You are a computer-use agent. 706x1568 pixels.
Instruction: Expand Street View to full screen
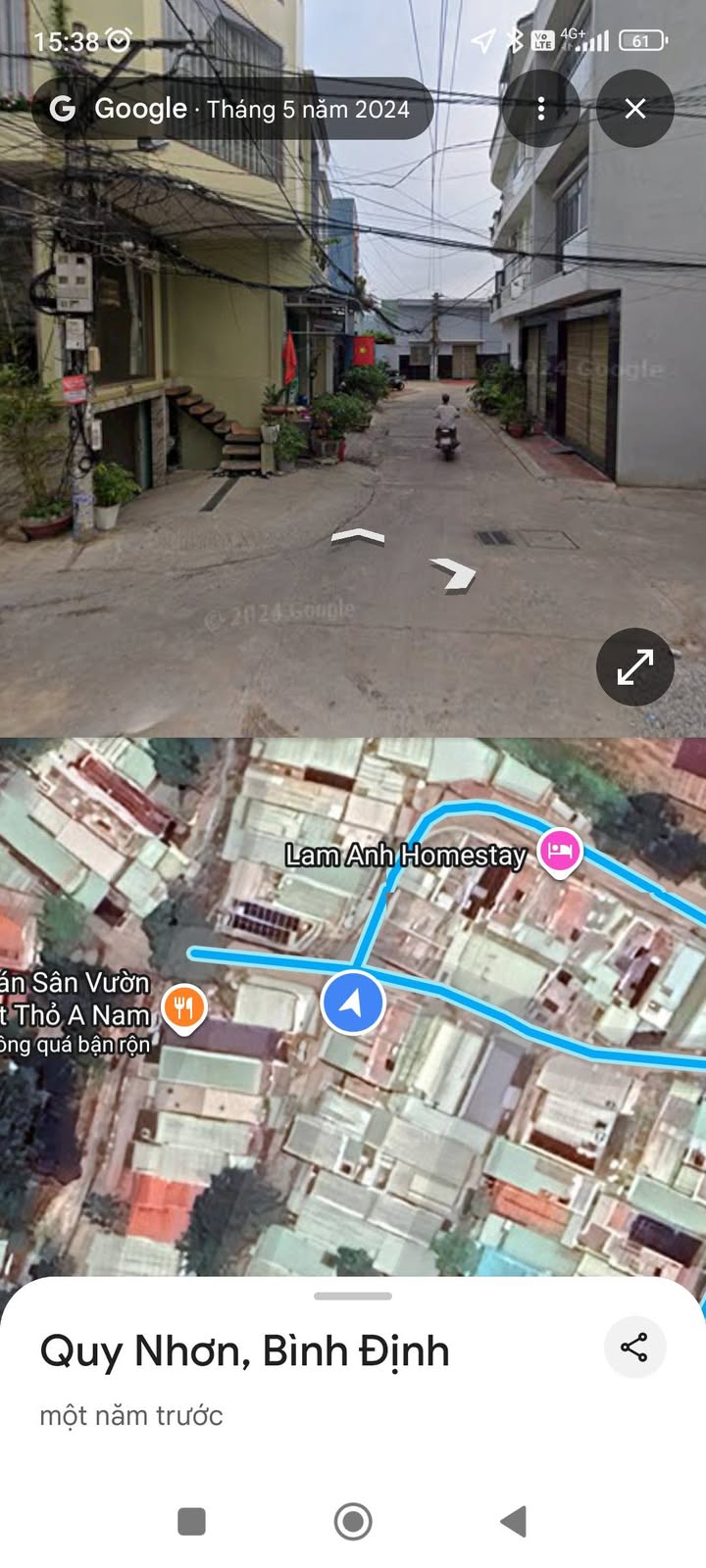tap(635, 666)
